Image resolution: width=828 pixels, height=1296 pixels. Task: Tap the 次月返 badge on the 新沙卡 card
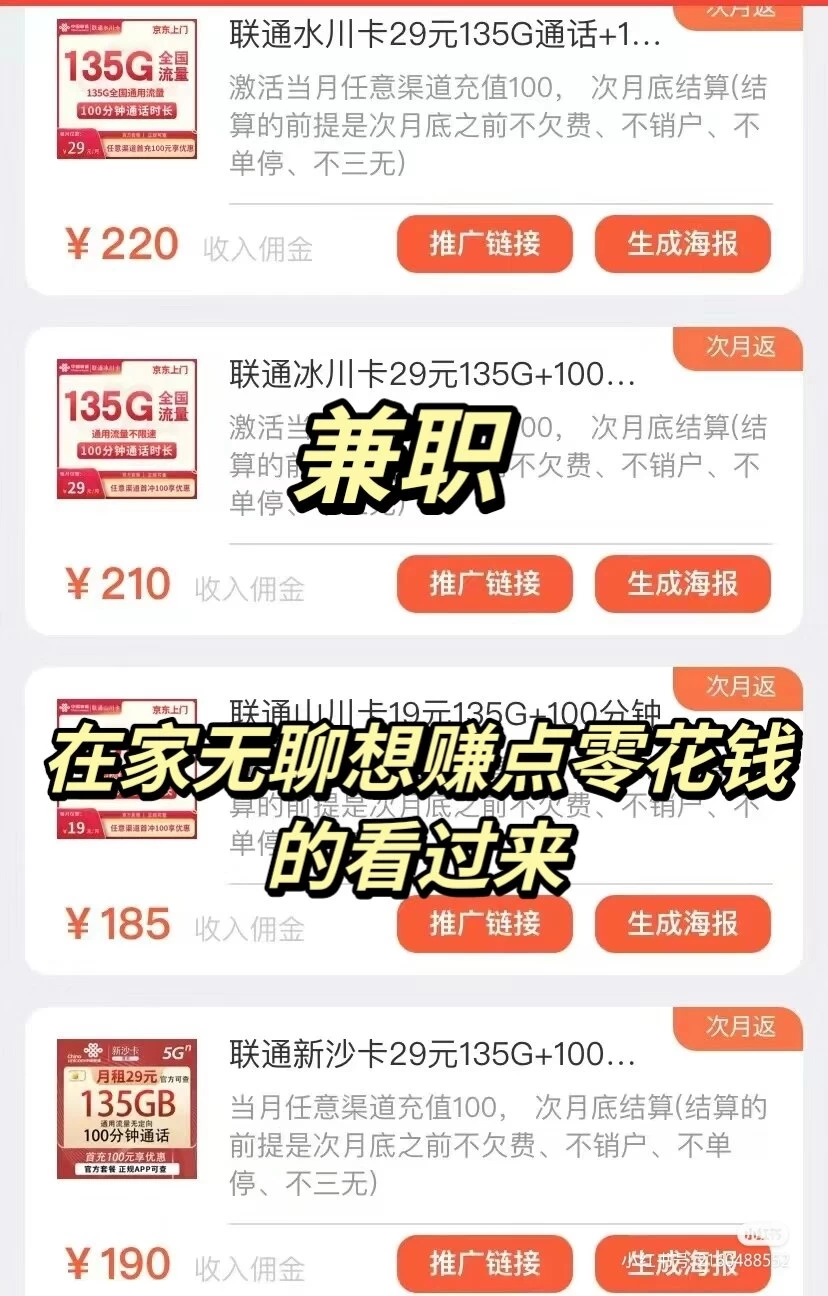point(738,1027)
